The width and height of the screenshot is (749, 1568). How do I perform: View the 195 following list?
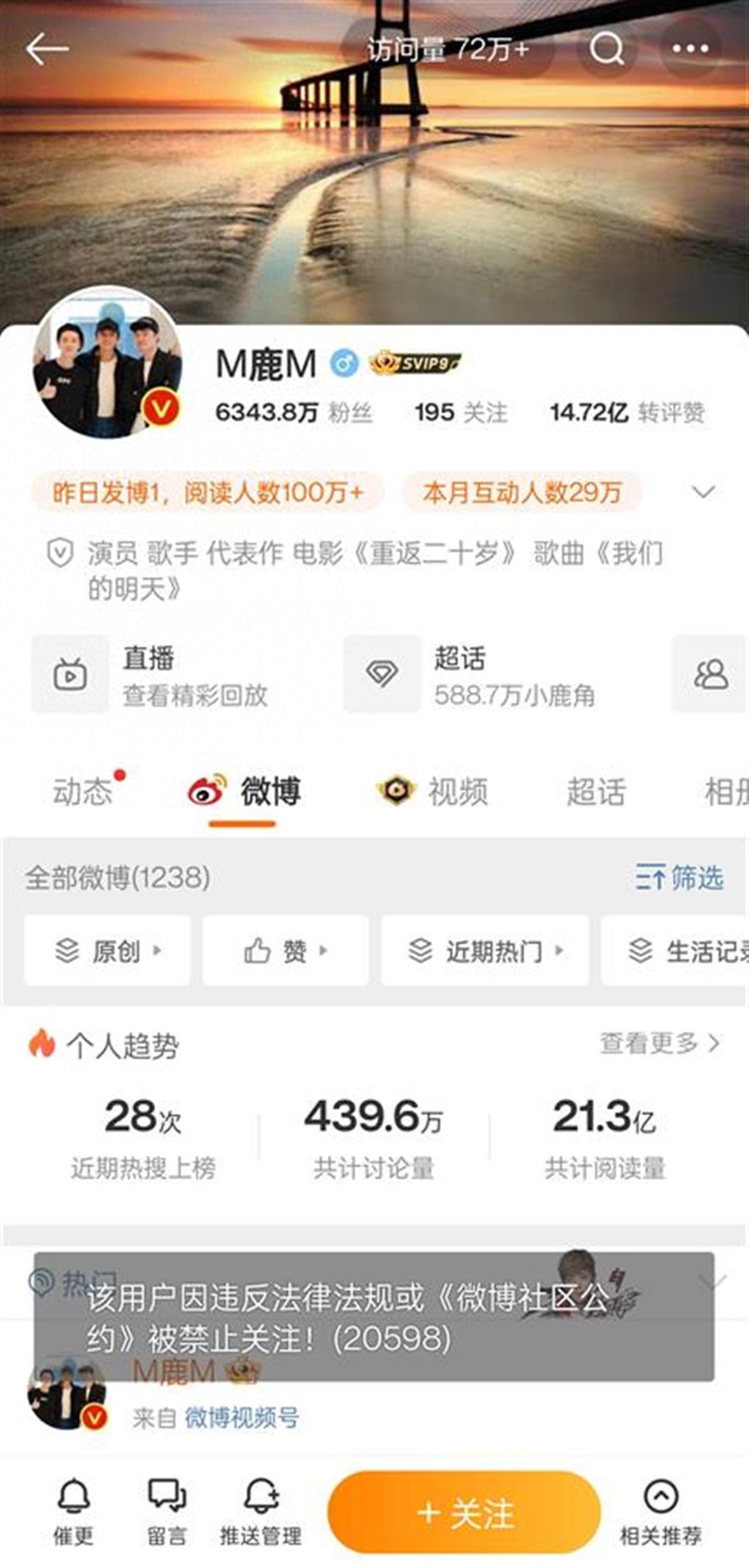tap(461, 413)
